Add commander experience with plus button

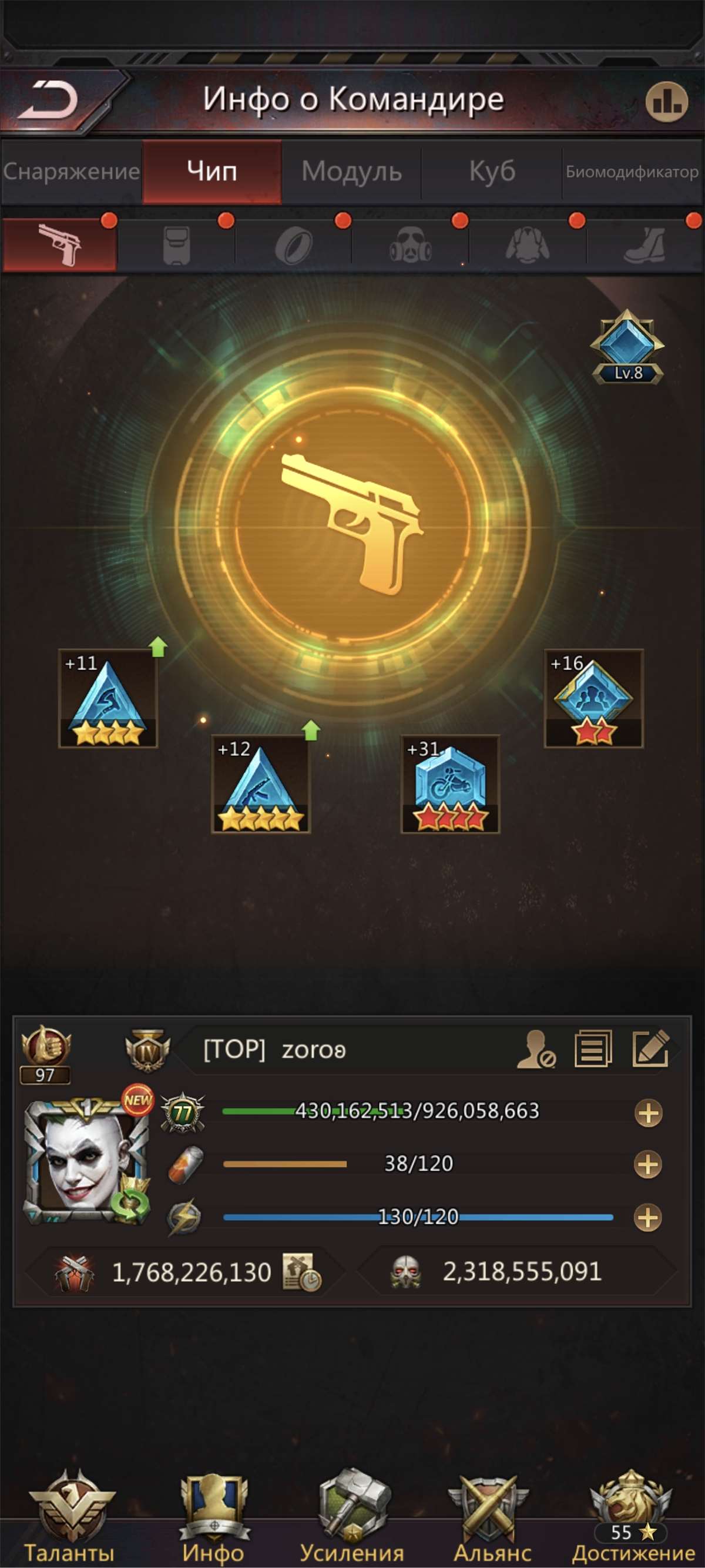click(648, 1113)
